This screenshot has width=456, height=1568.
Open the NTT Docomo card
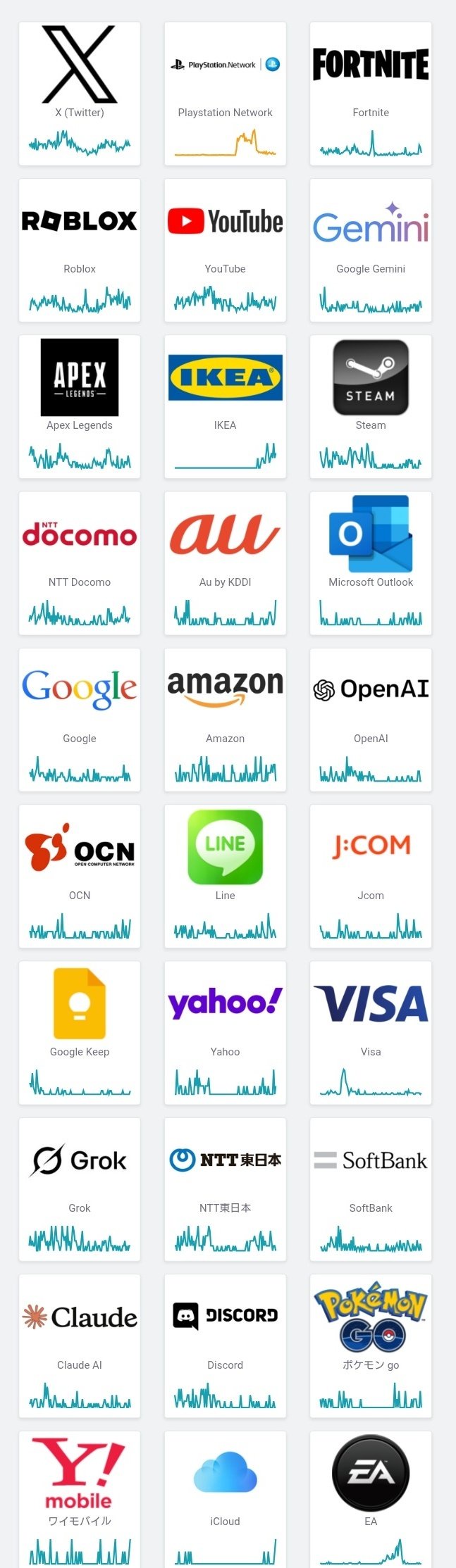coord(80,563)
